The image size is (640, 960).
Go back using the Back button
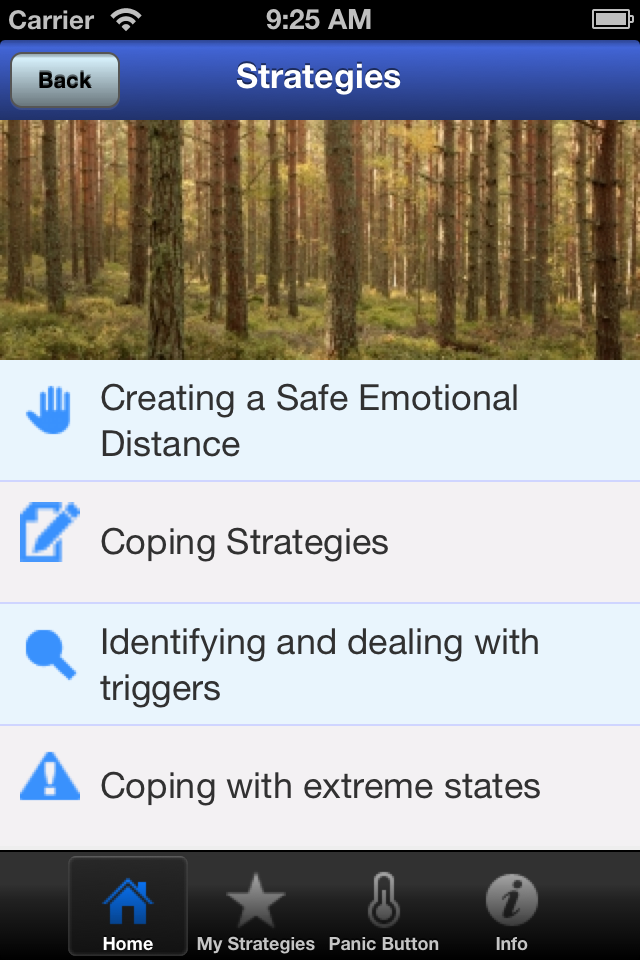tap(65, 80)
